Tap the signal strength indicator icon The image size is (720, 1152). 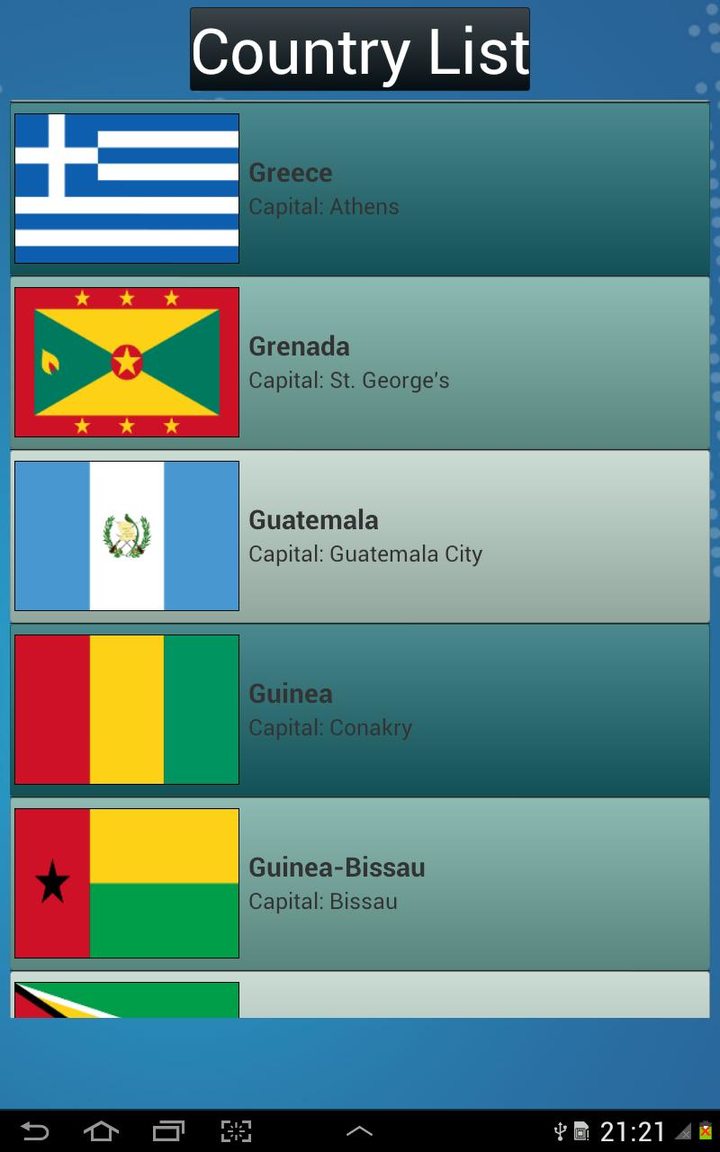pyautogui.click(x=682, y=1132)
